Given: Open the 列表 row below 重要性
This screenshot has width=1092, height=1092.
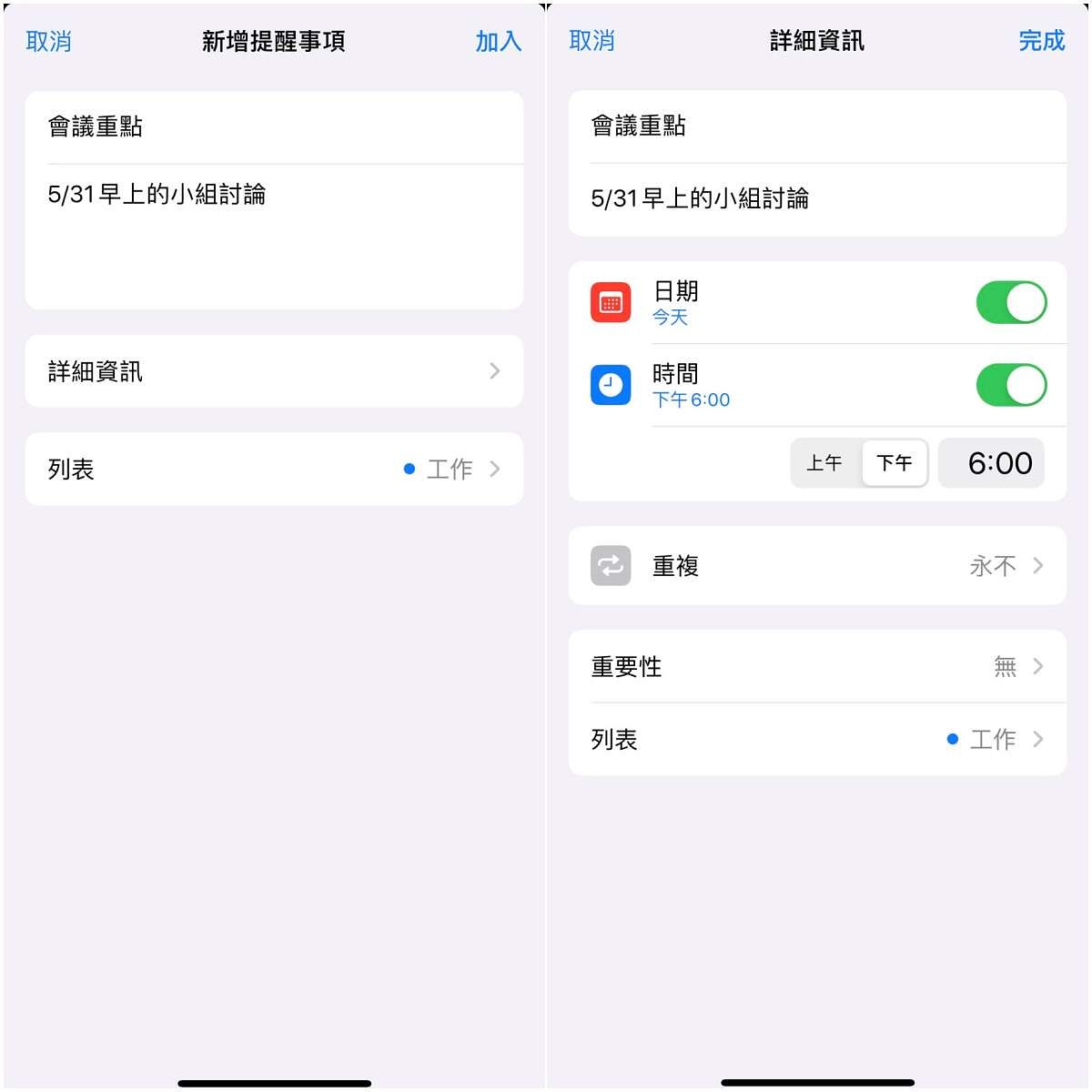Looking at the screenshot, I should [x=817, y=740].
